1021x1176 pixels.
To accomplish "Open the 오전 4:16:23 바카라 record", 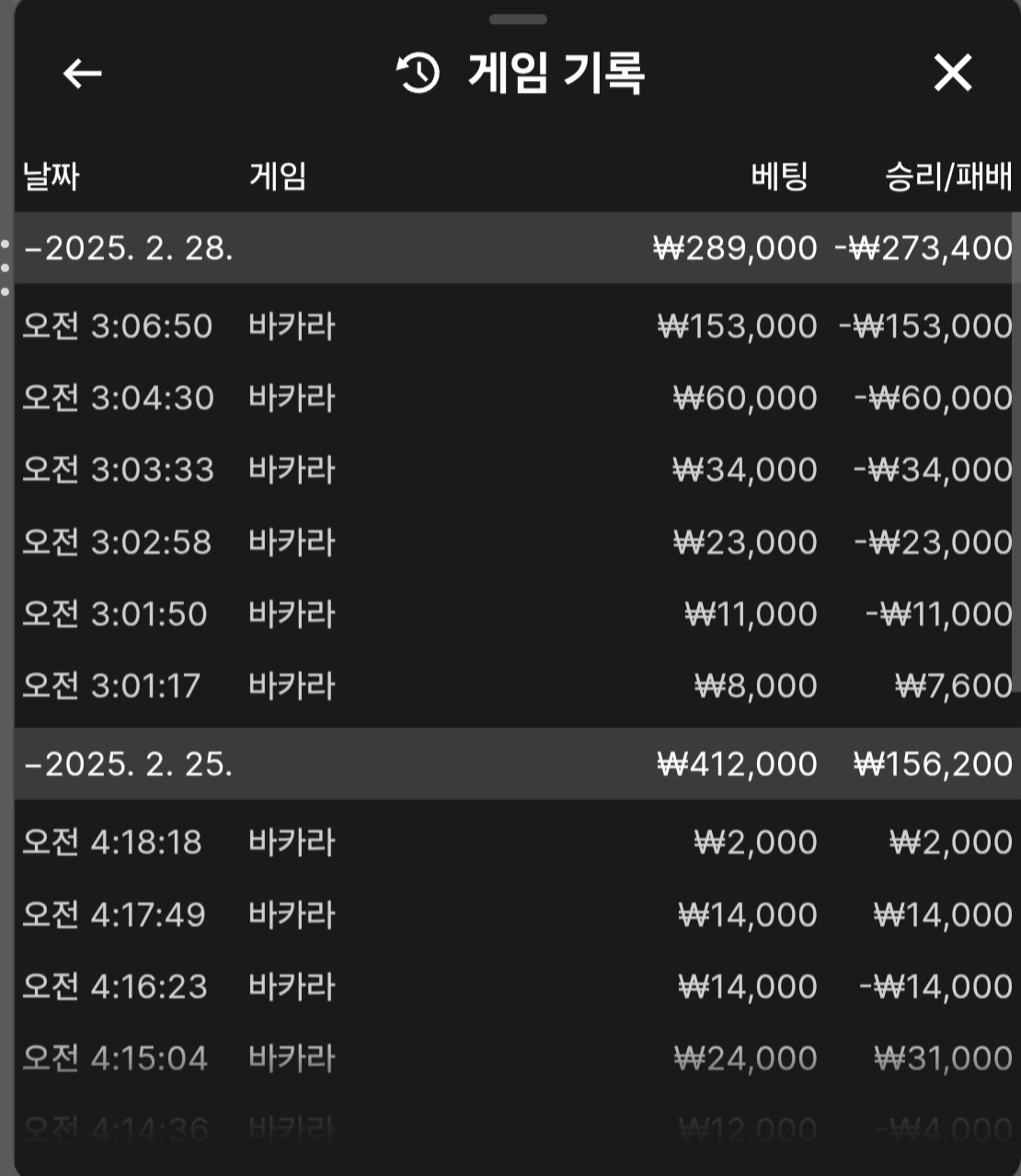I will point(515,987).
